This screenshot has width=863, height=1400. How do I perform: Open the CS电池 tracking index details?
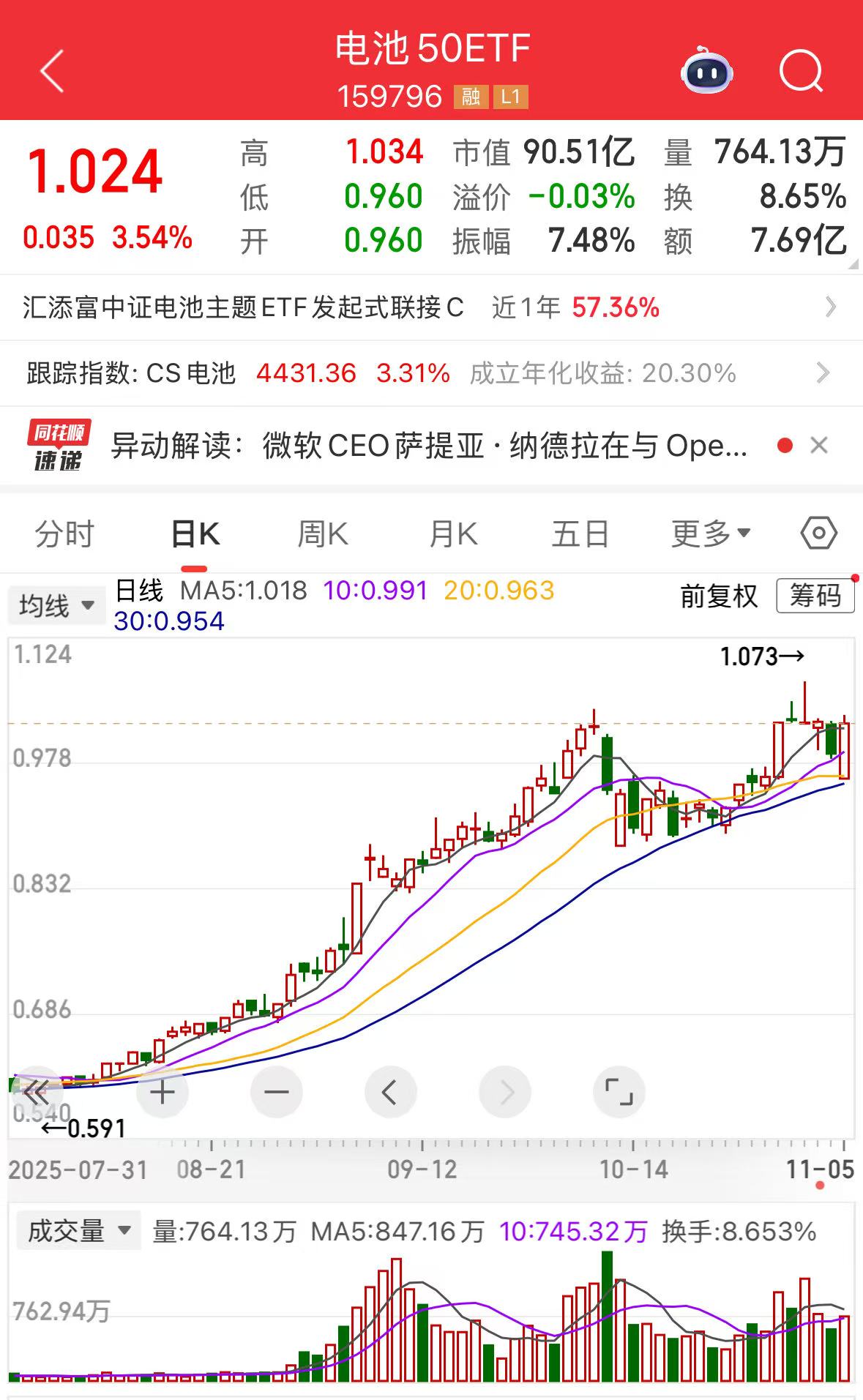(432, 373)
